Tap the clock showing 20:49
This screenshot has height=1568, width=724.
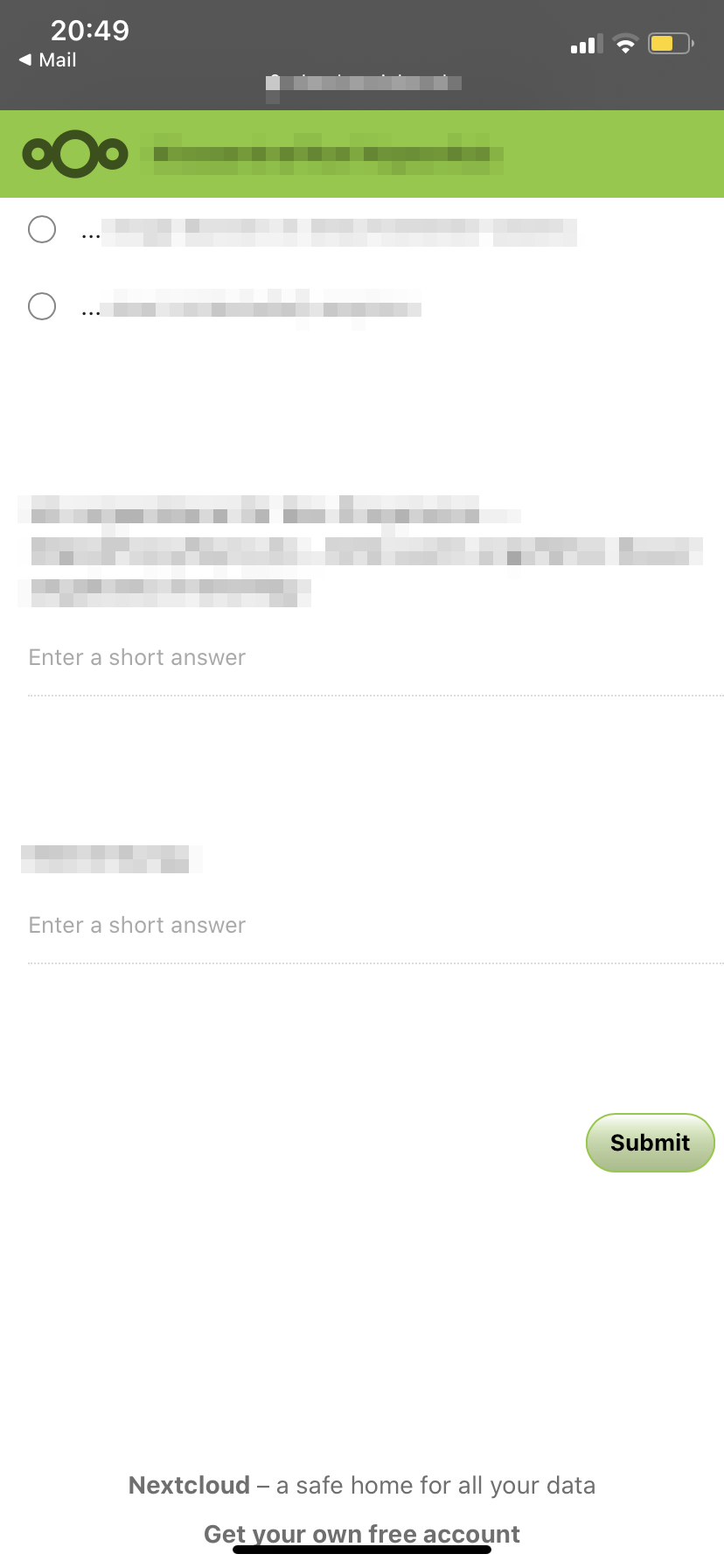[90, 31]
